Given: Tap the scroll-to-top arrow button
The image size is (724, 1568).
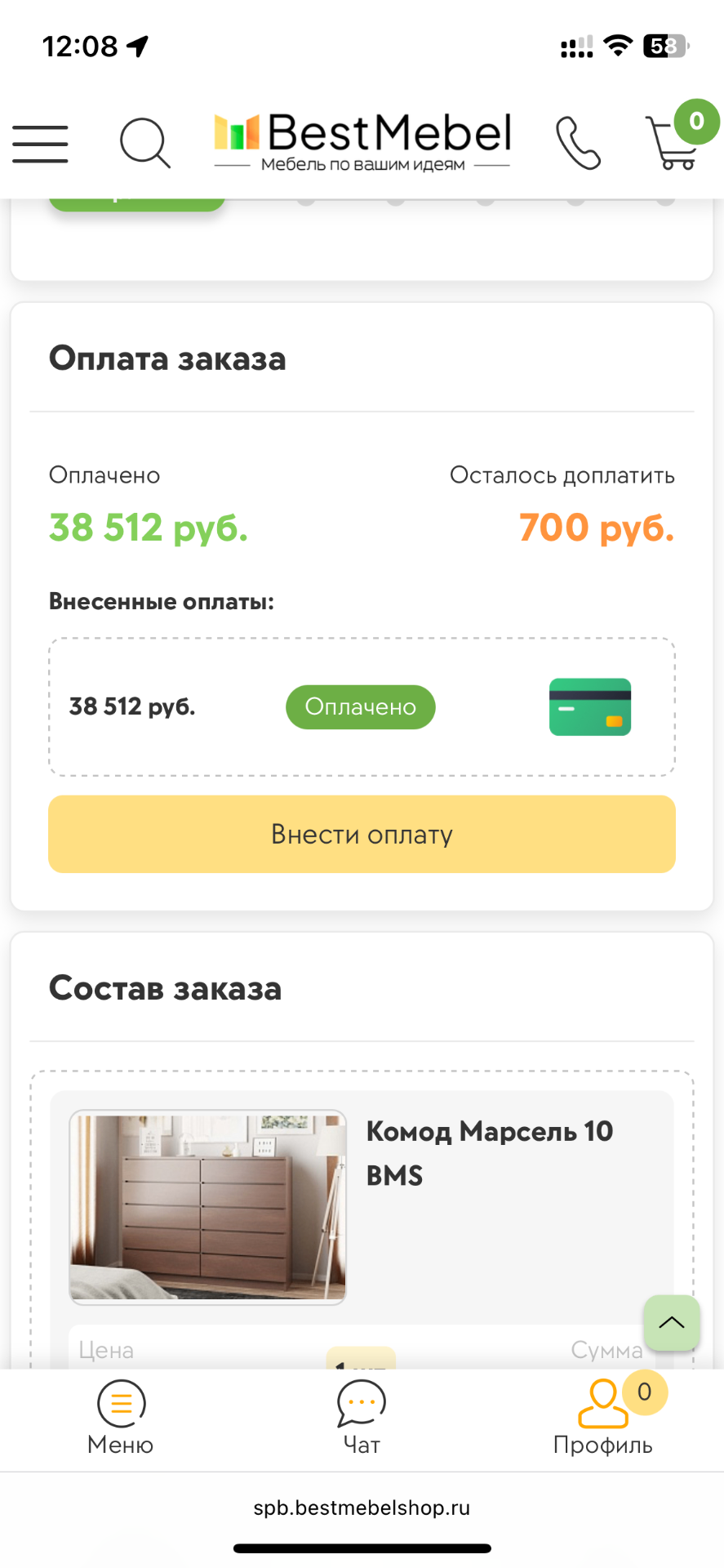Looking at the screenshot, I should (x=671, y=1322).
